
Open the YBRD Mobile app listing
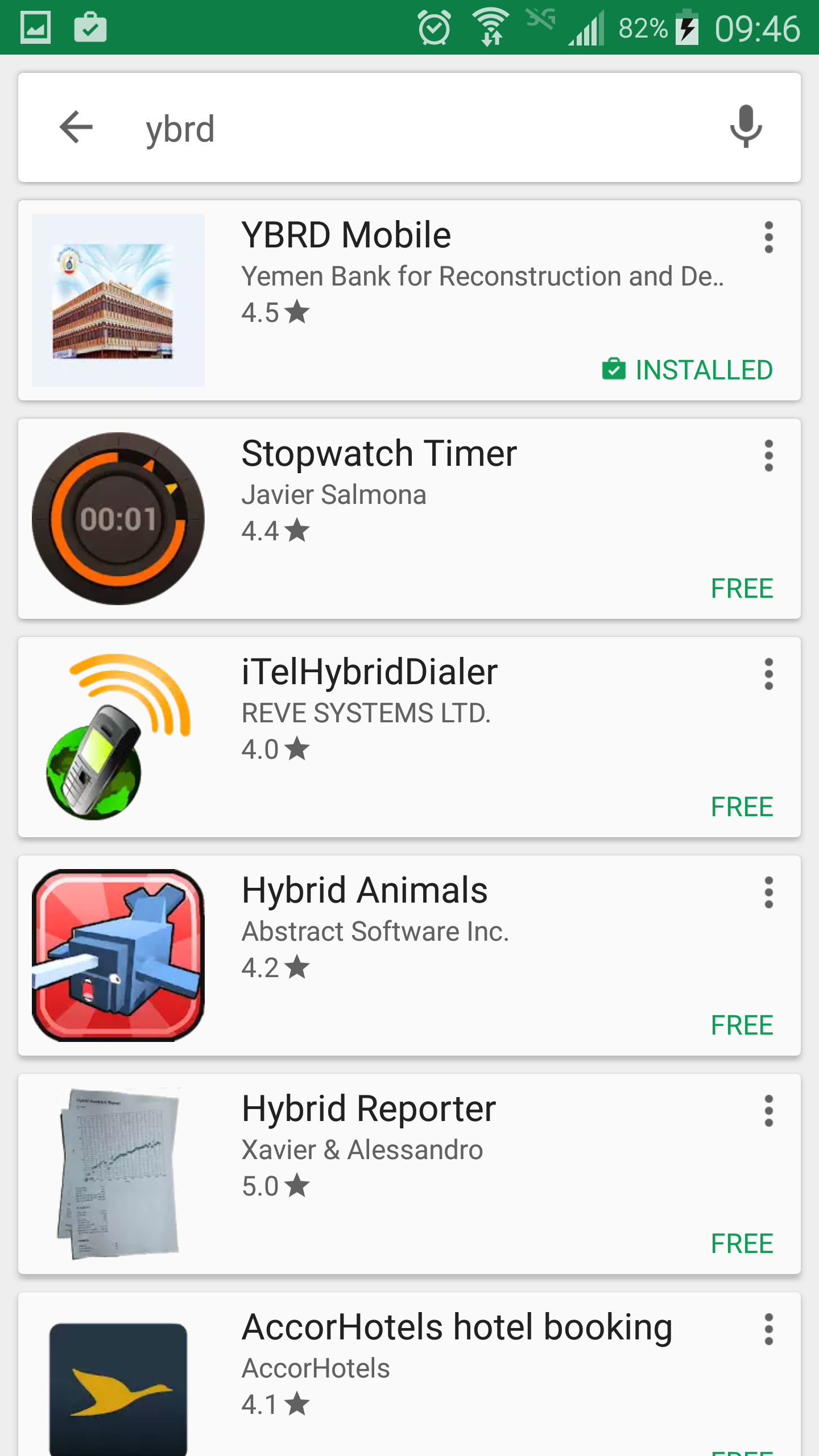pos(409,300)
